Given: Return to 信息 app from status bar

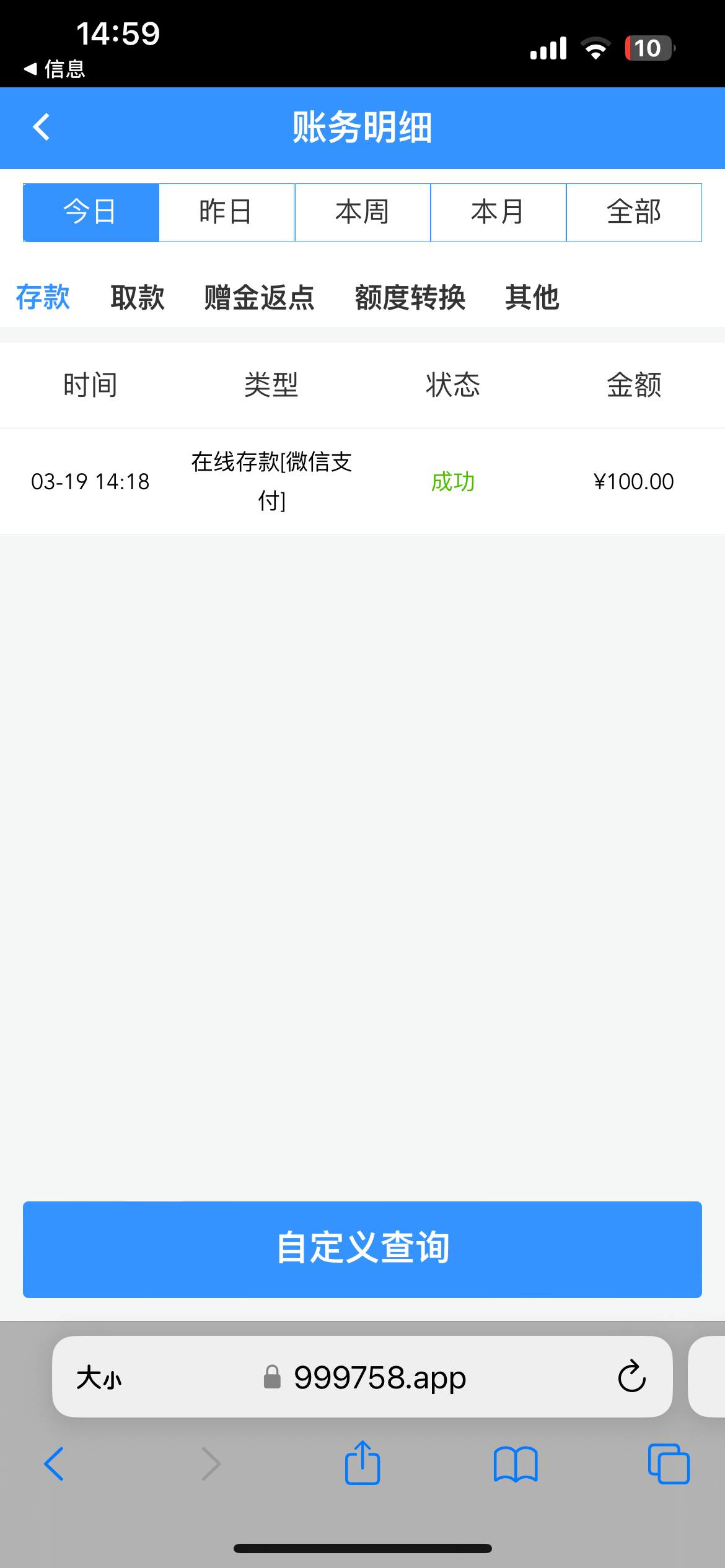Looking at the screenshot, I should tap(55, 69).
